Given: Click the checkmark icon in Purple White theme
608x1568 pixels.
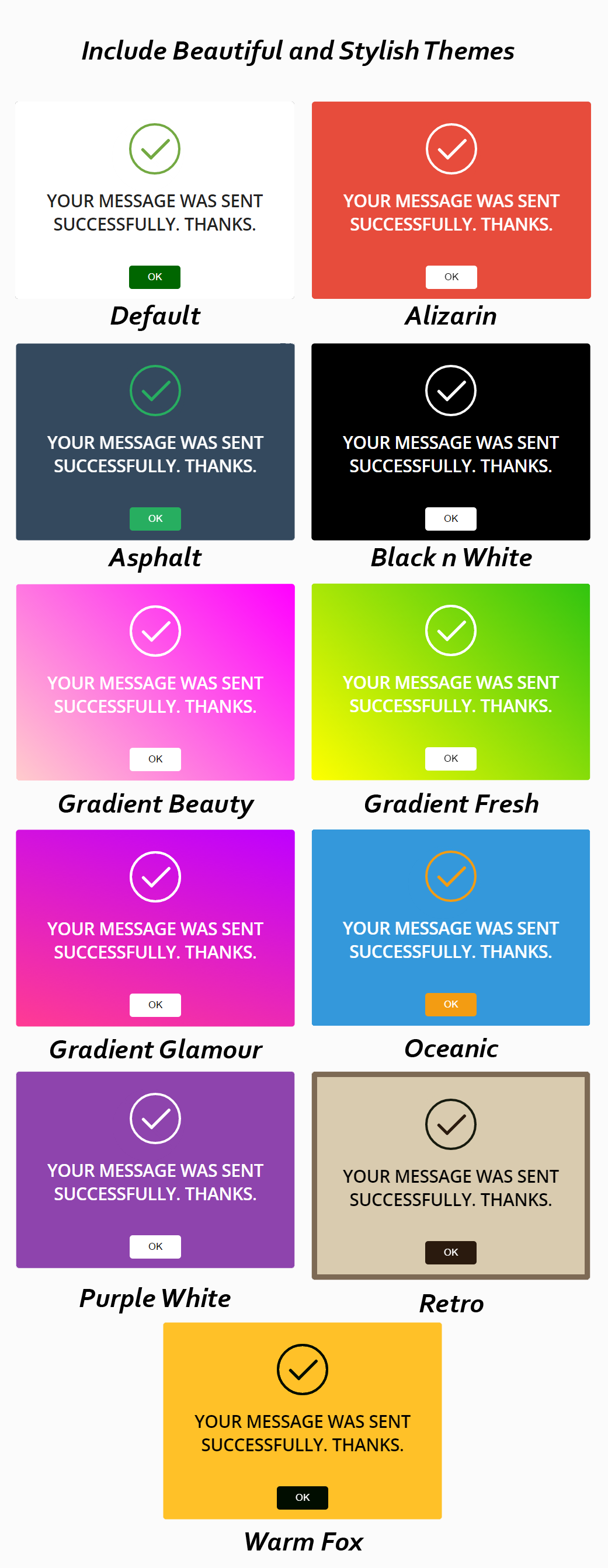Looking at the screenshot, I should pos(155,1117).
